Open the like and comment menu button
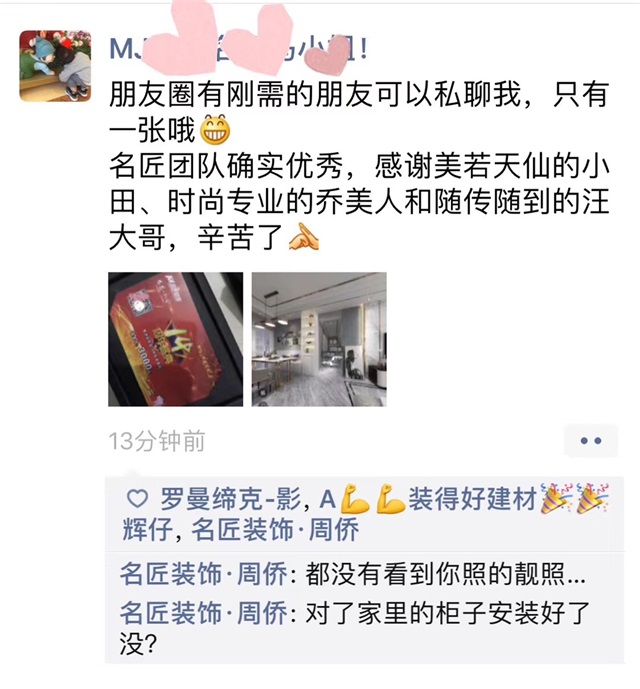 click(591, 440)
